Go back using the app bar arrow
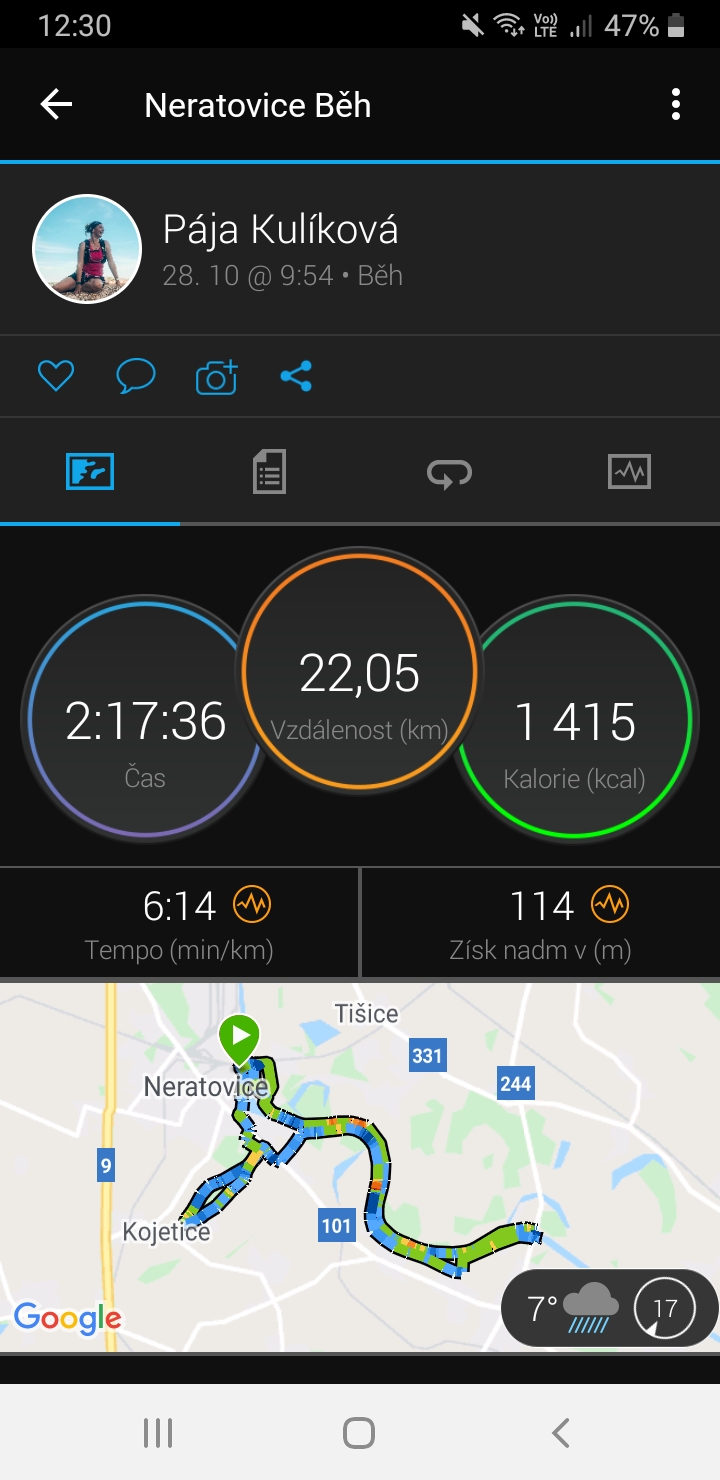The width and height of the screenshot is (720, 1480). [x=56, y=104]
